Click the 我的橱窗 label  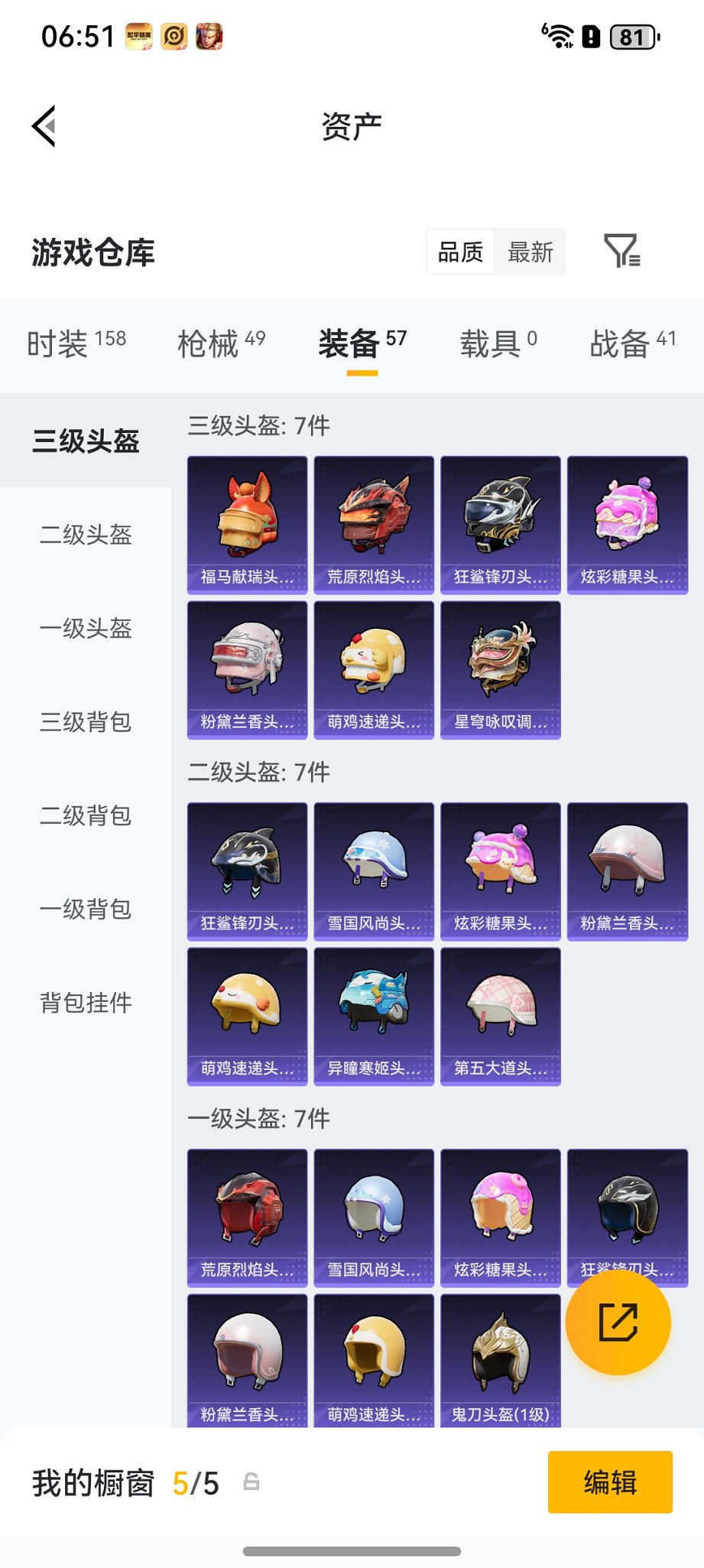click(96, 1483)
